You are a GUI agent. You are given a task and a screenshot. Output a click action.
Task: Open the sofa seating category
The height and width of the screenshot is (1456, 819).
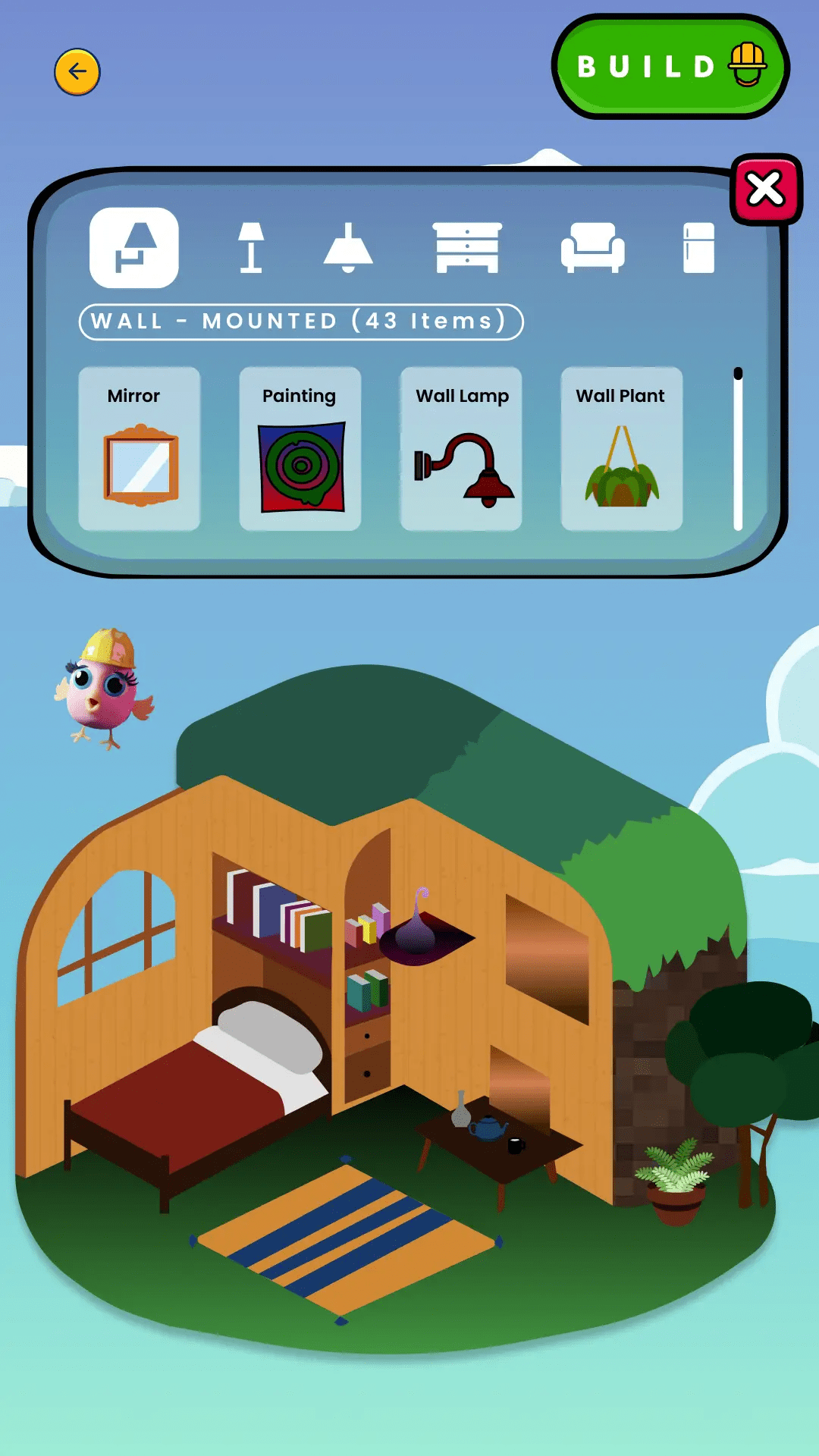pos(592,248)
